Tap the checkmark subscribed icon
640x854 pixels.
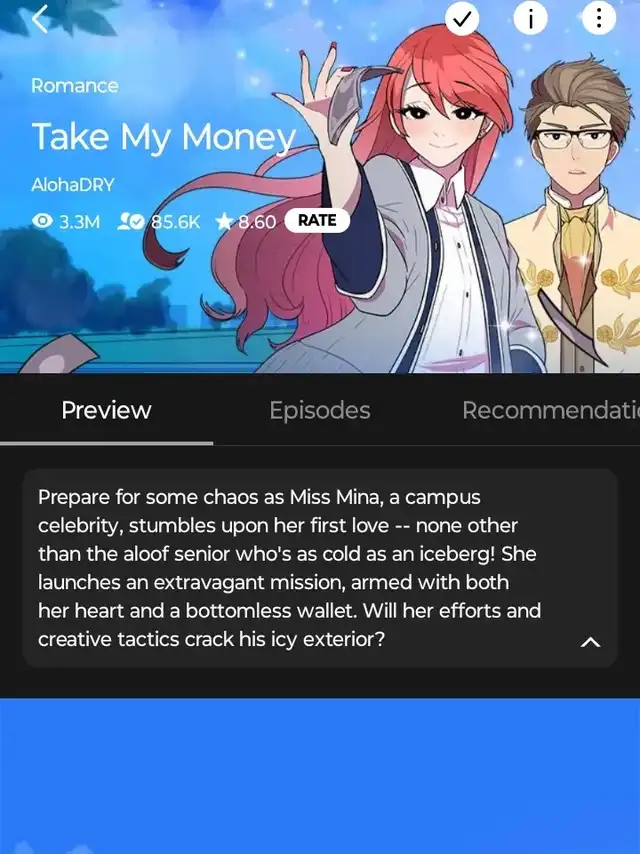(462, 19)
